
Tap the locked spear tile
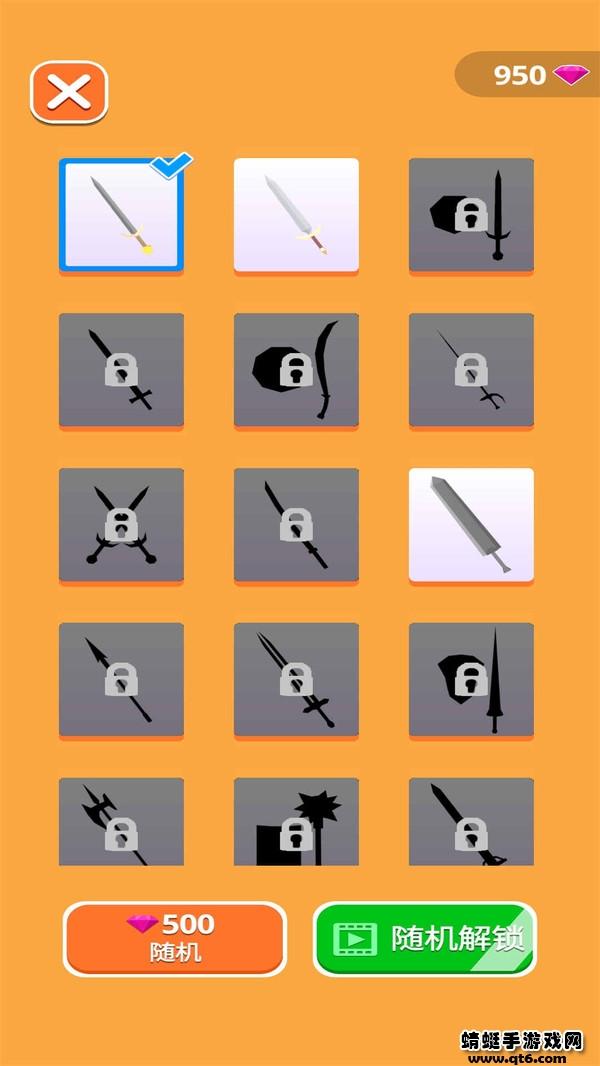pyautogui.click(x=121, y=679)
